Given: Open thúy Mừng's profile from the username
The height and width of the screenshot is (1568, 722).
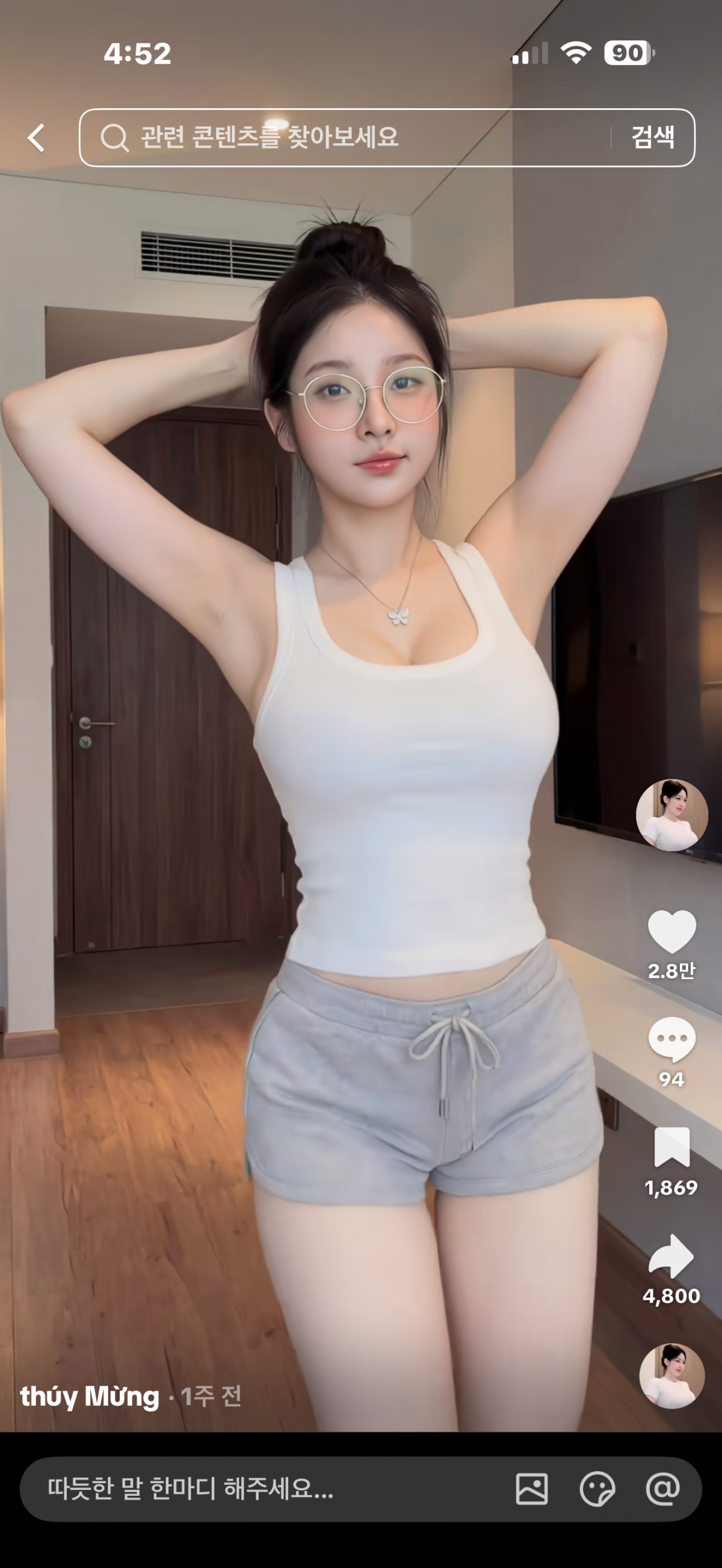Looking at the screenshot, I should 90,1396.
